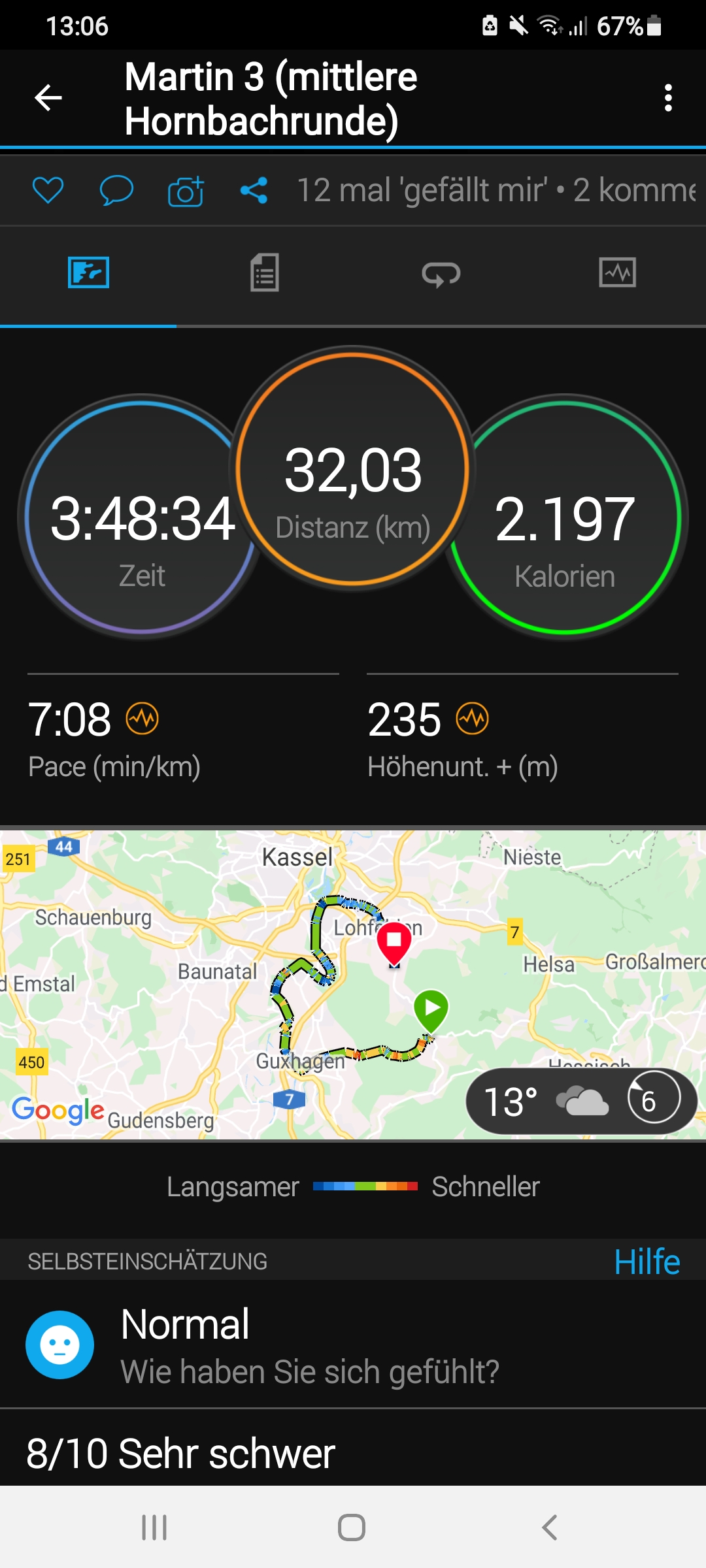Go back using the arrow icon
This screenshot has width=706, height=1568.
(x=48, y=98)
